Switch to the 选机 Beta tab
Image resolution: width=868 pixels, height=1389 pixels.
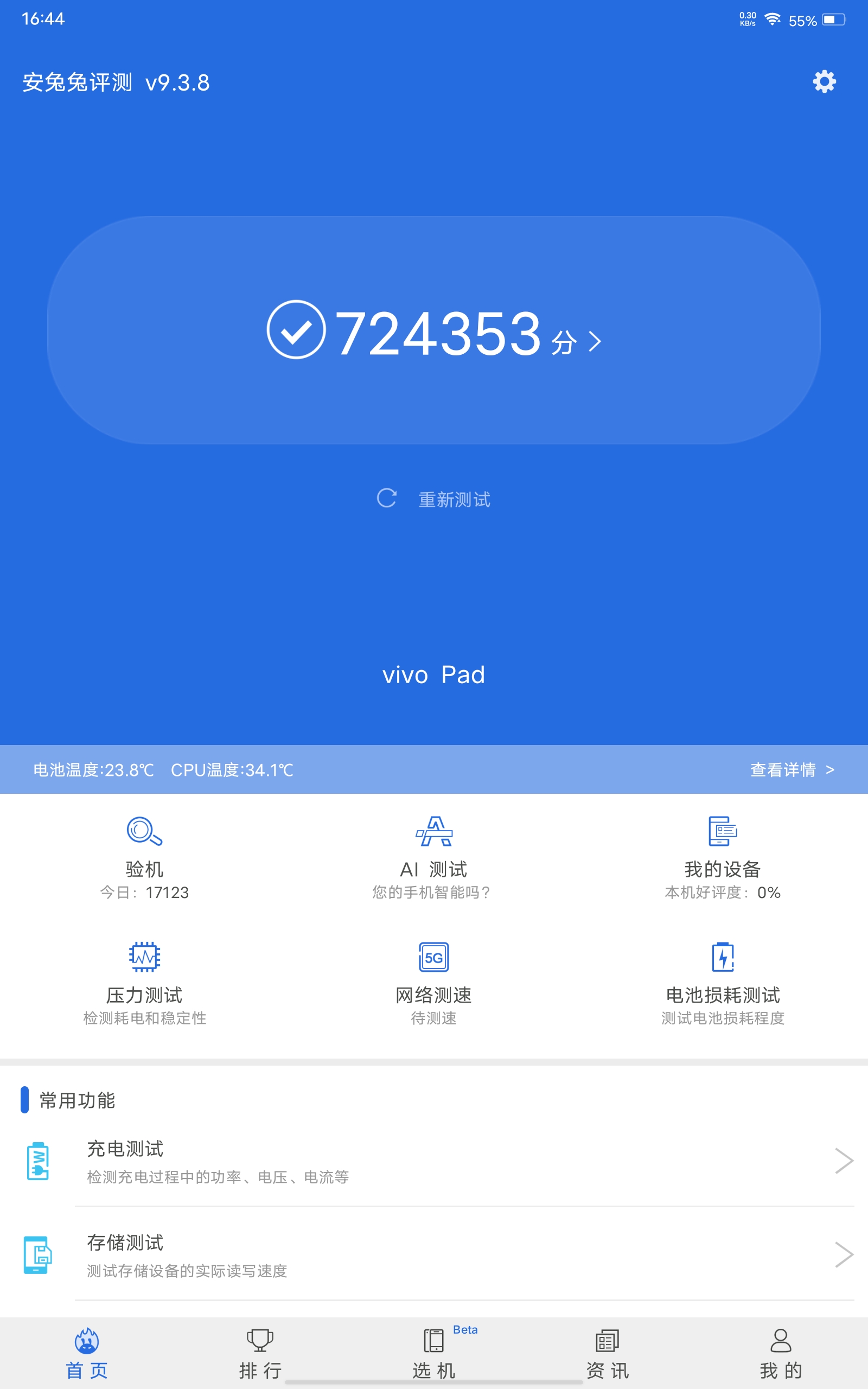coord(434,1354)
